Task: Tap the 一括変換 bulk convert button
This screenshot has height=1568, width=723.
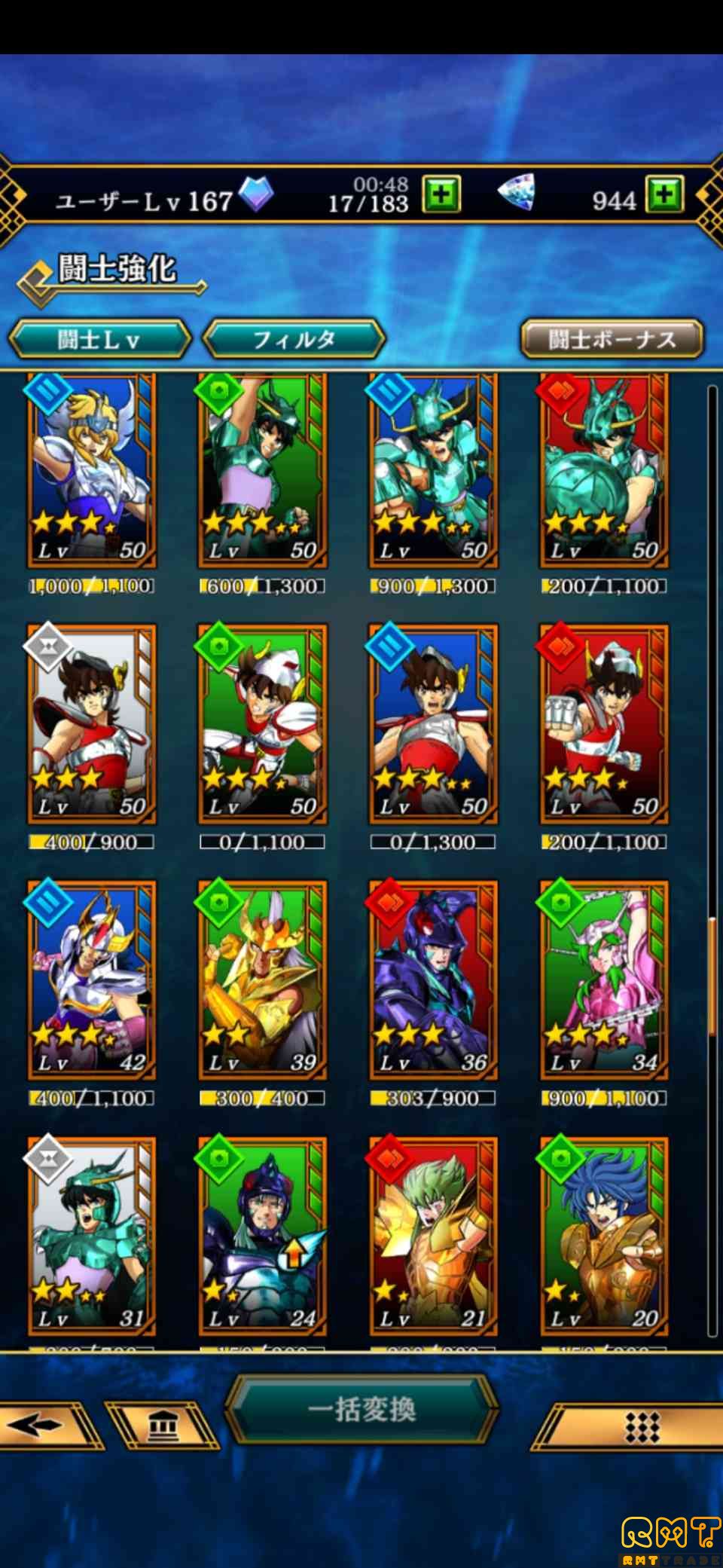Action: (361, 1409)
